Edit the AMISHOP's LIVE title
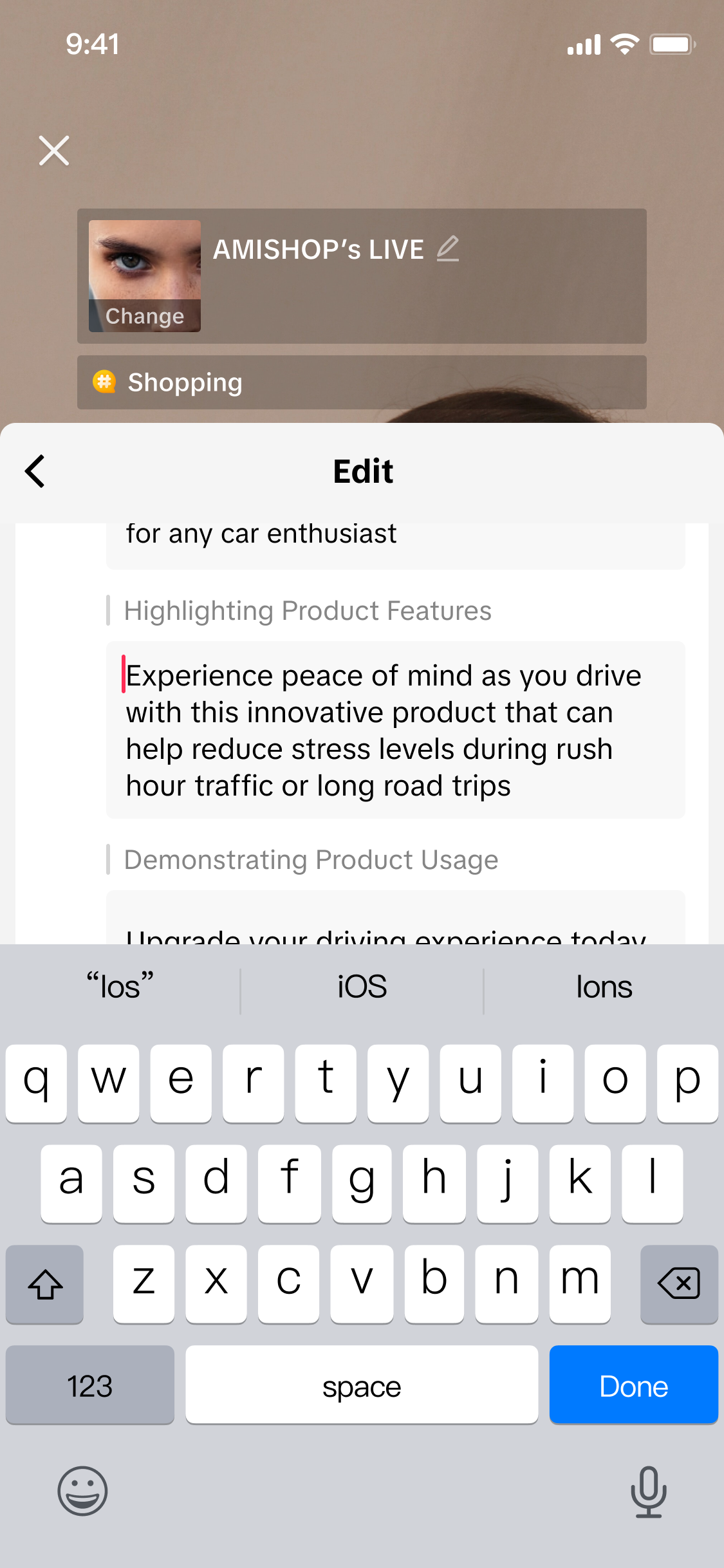Image resolution: width=724 pixels, height=1568 pixels. click(448, 248)
